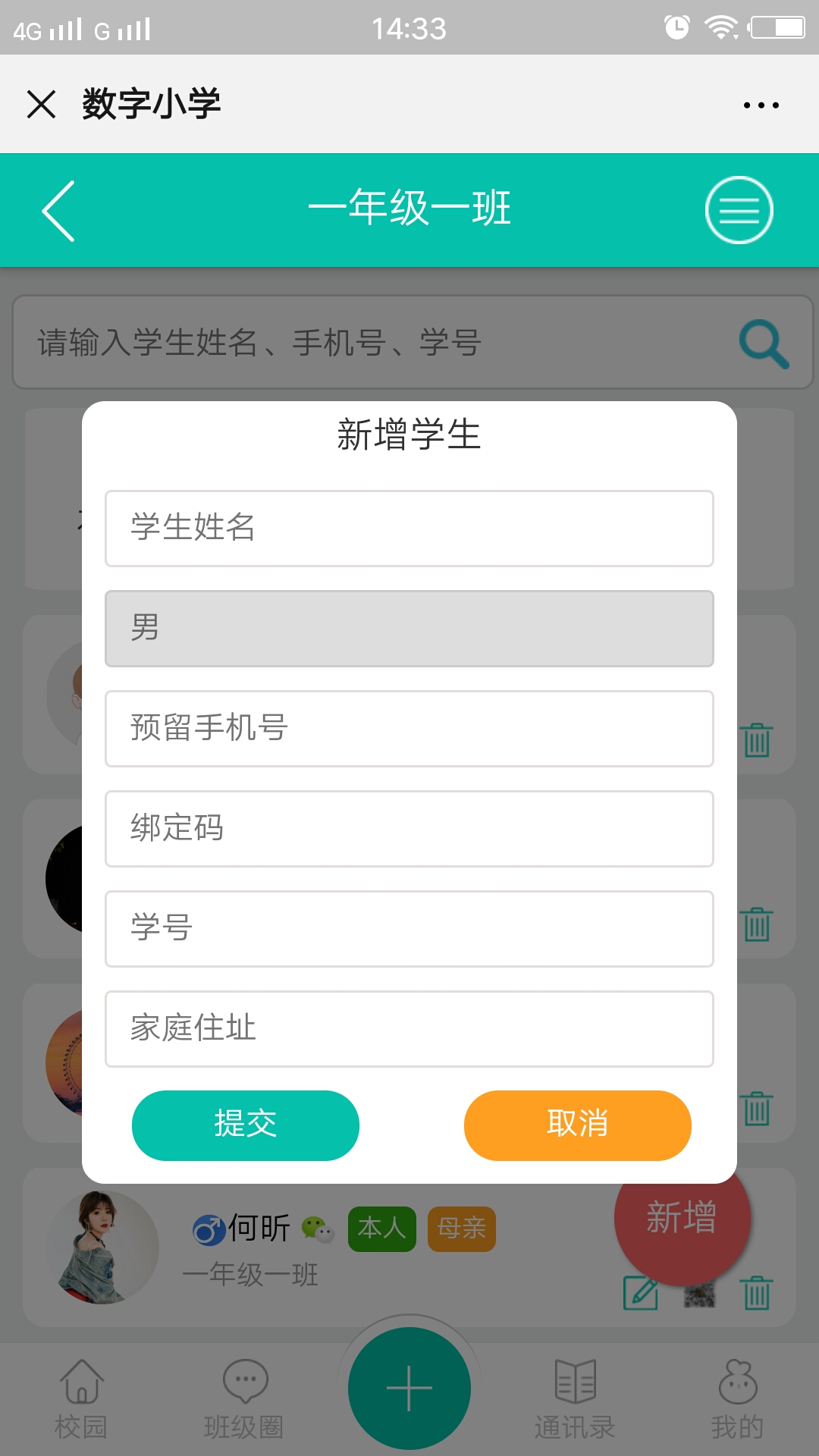819x1456 pixels.
Task: Tap the 学生姓名 input field
Action: (409, 529)
